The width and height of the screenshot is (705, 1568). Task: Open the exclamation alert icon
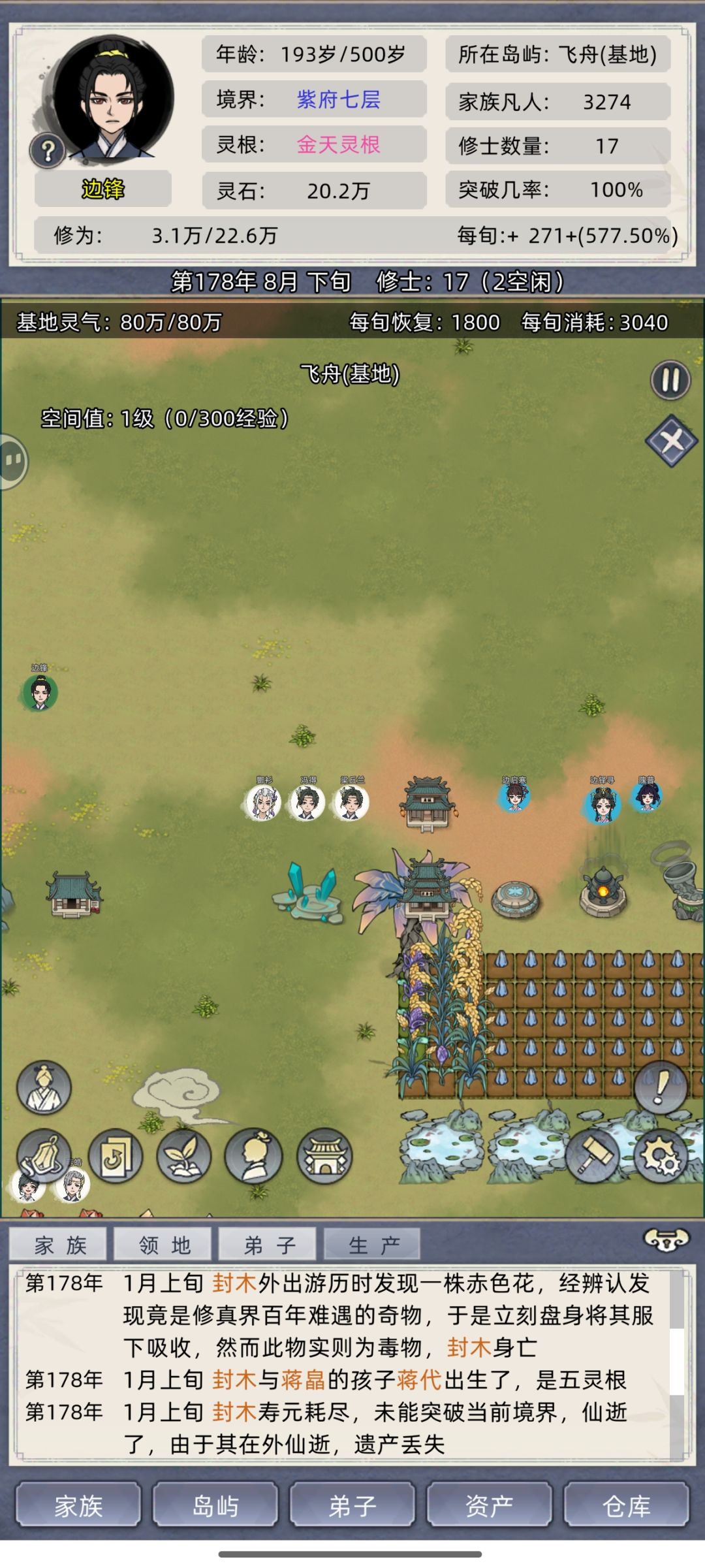click(661, 1087)
